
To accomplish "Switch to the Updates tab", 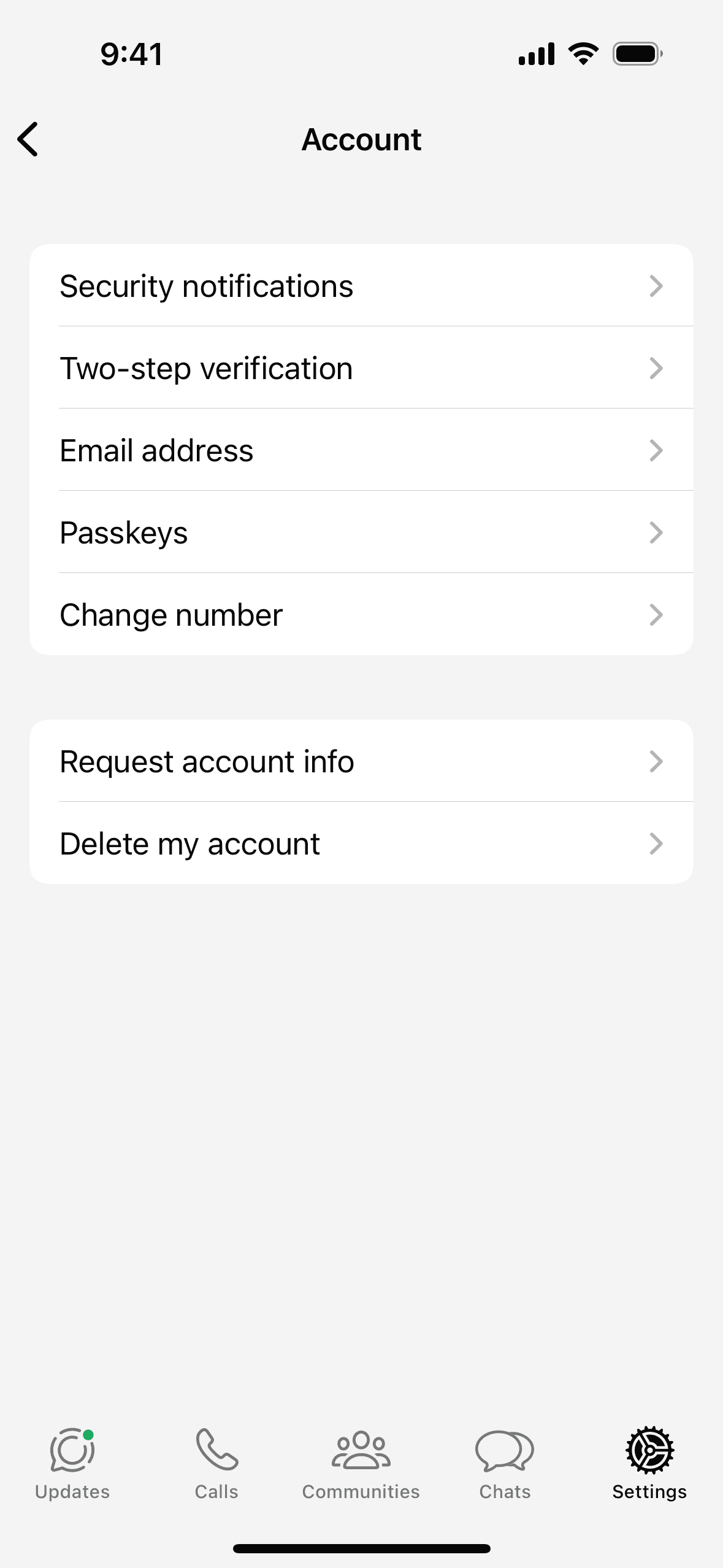I will coord(72,1464).
